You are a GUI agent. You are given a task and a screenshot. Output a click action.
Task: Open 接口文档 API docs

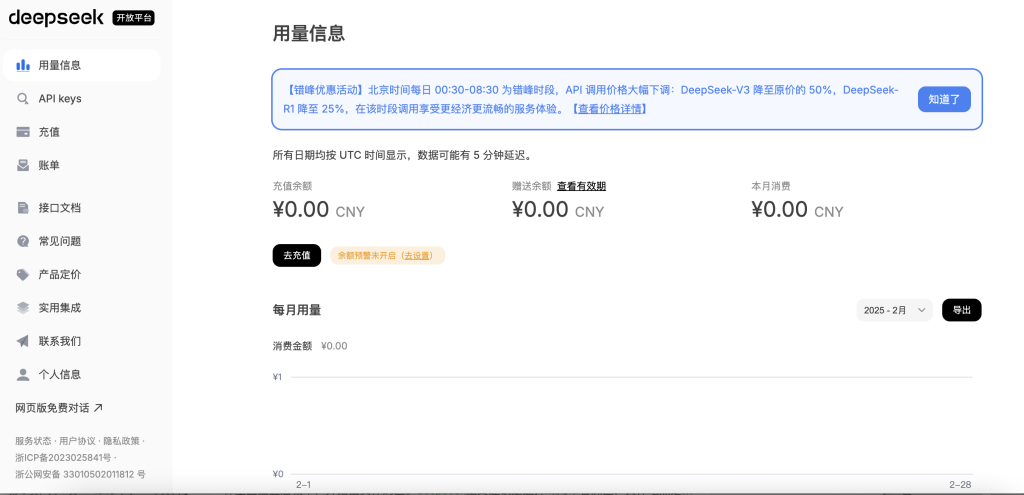tap(60, 208)
